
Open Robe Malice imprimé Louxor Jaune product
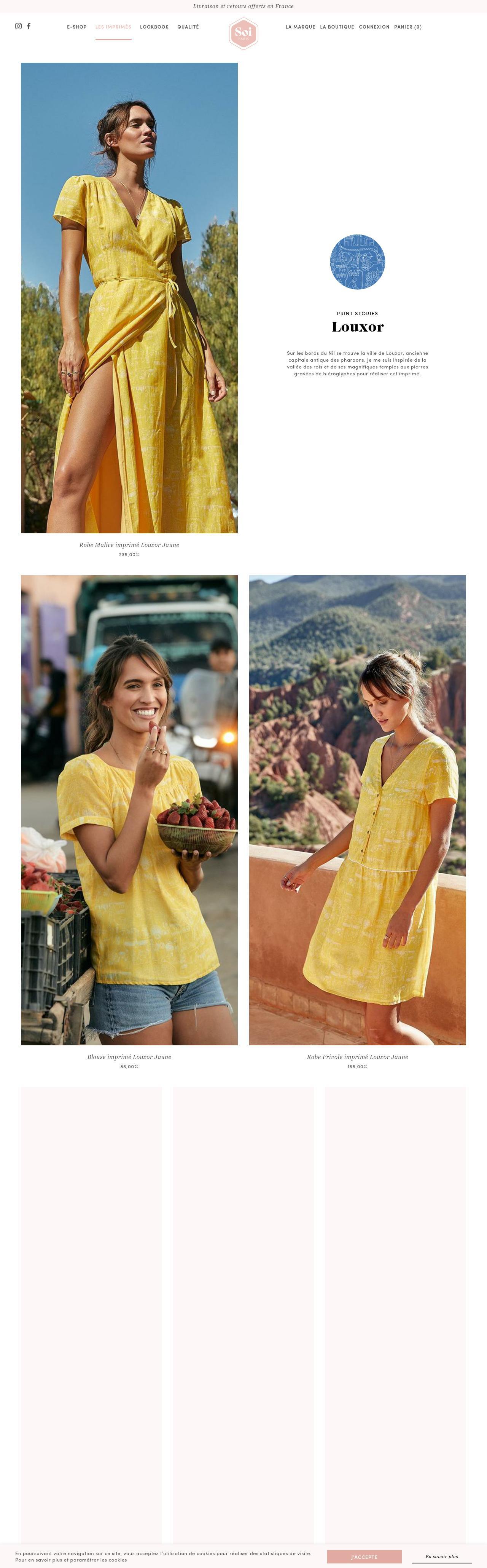tap(129, 545)
